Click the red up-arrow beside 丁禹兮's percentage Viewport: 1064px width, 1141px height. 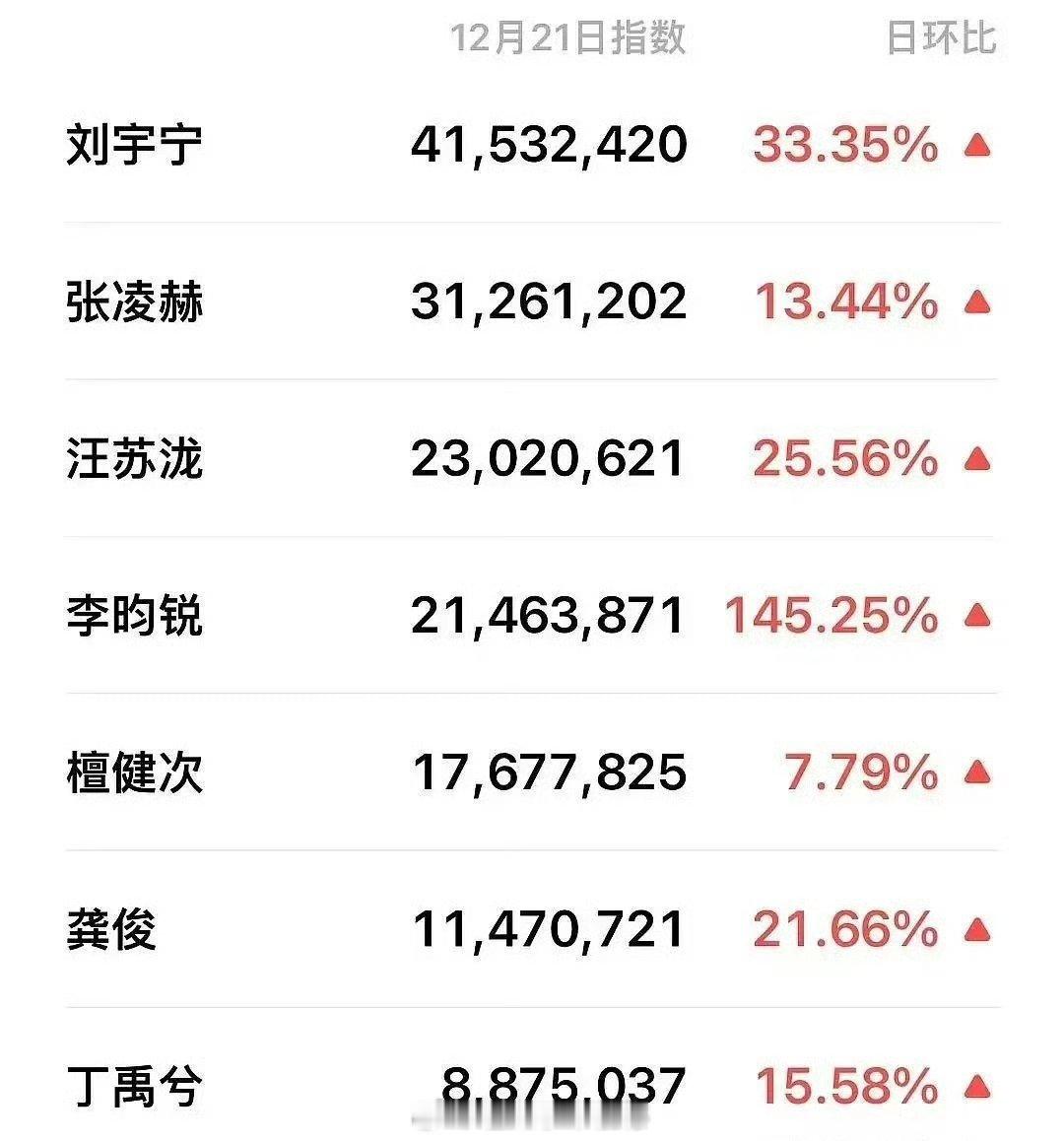coord(975,1084)
